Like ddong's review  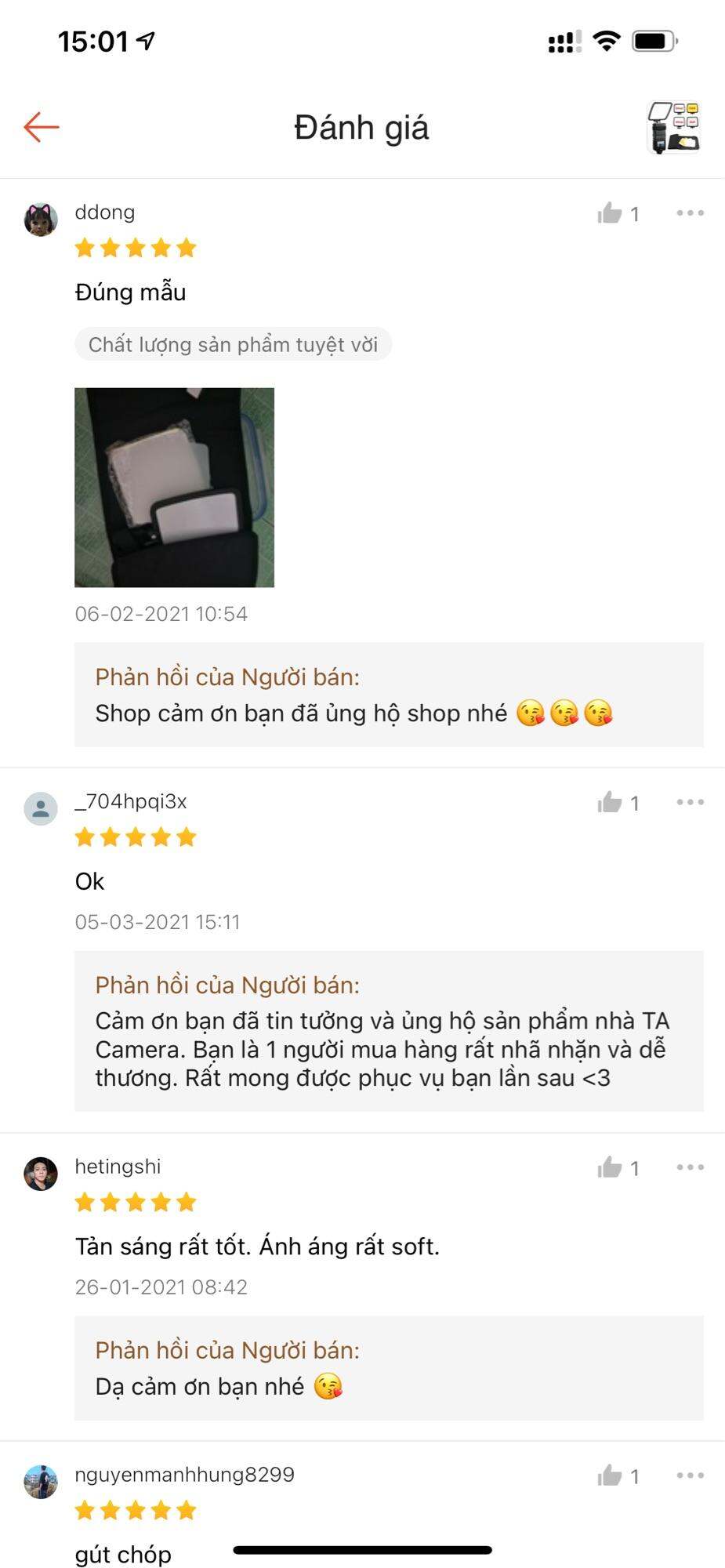click(611, 213)
